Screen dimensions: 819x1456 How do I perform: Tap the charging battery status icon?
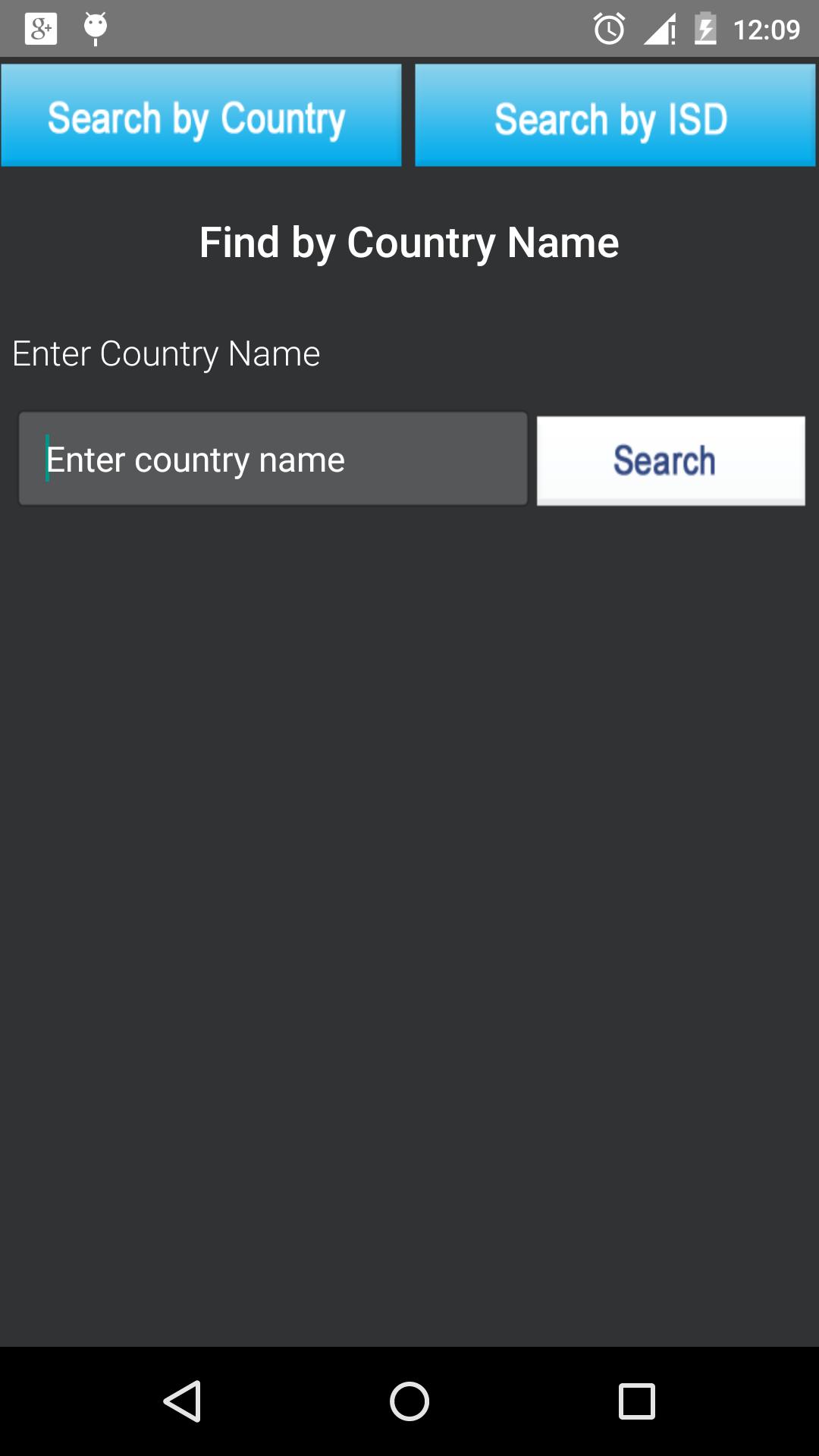click(705, 29)
